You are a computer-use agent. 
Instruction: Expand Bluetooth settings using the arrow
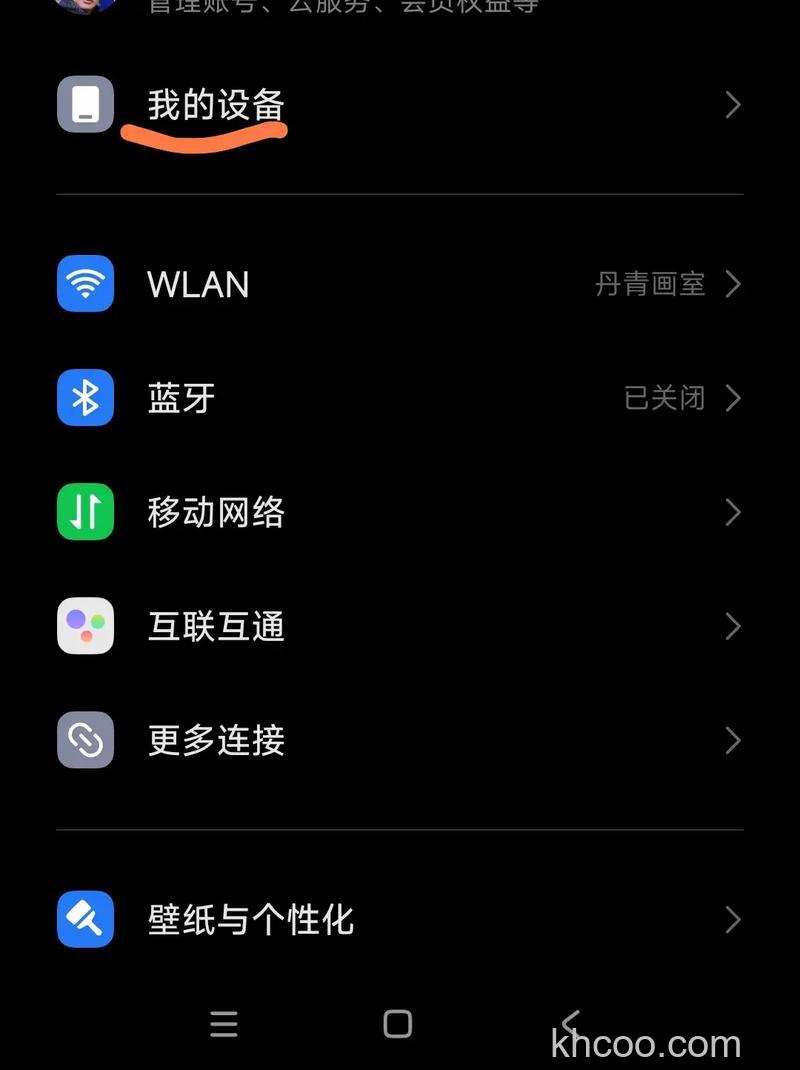tap(733, 398)
